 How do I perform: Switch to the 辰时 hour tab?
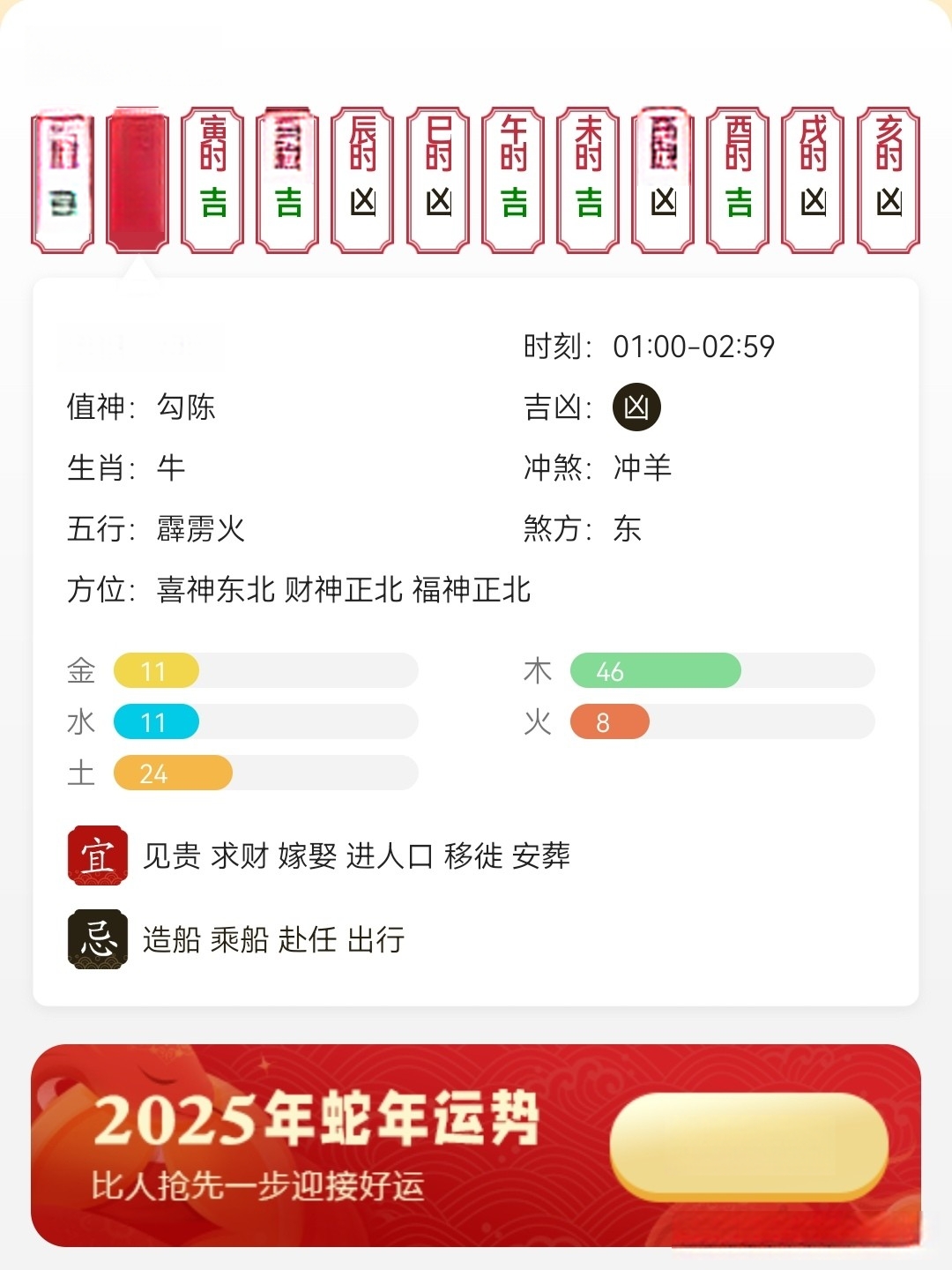(362, 180)
